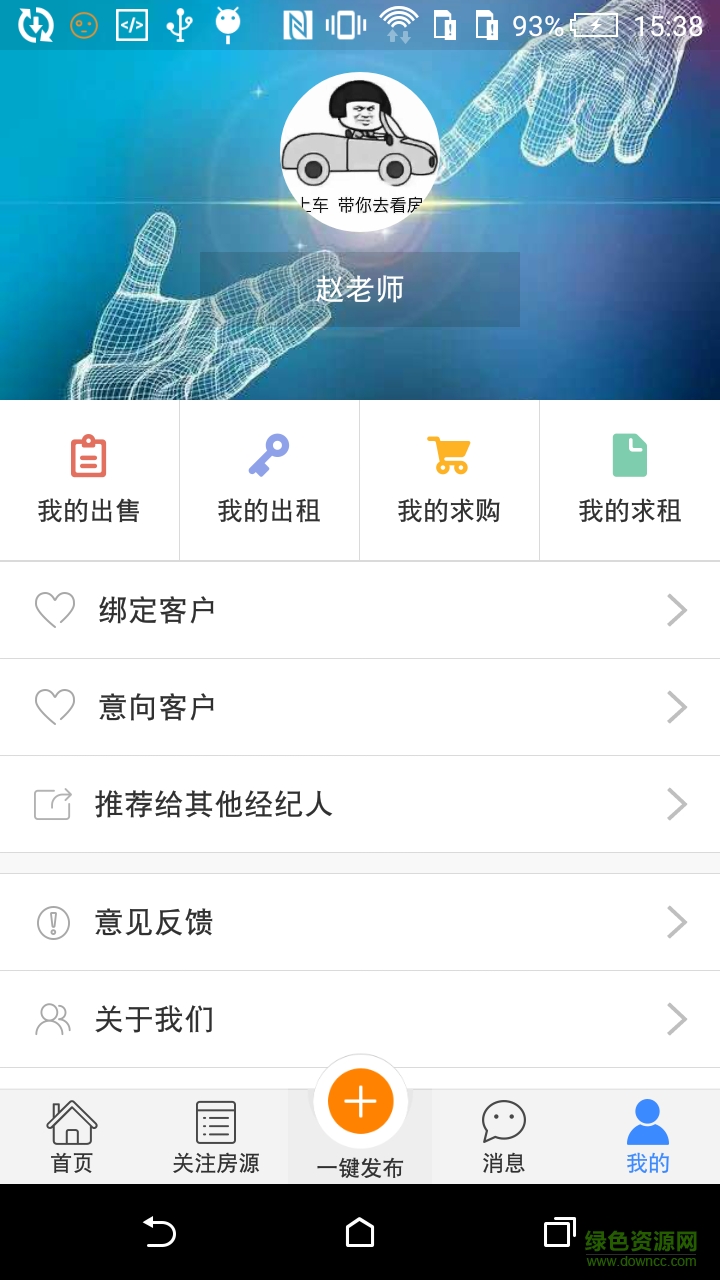Tap the battery charging indicator
The height and width of the screenshot is (1280, 720).
click(x=595, y=27)
